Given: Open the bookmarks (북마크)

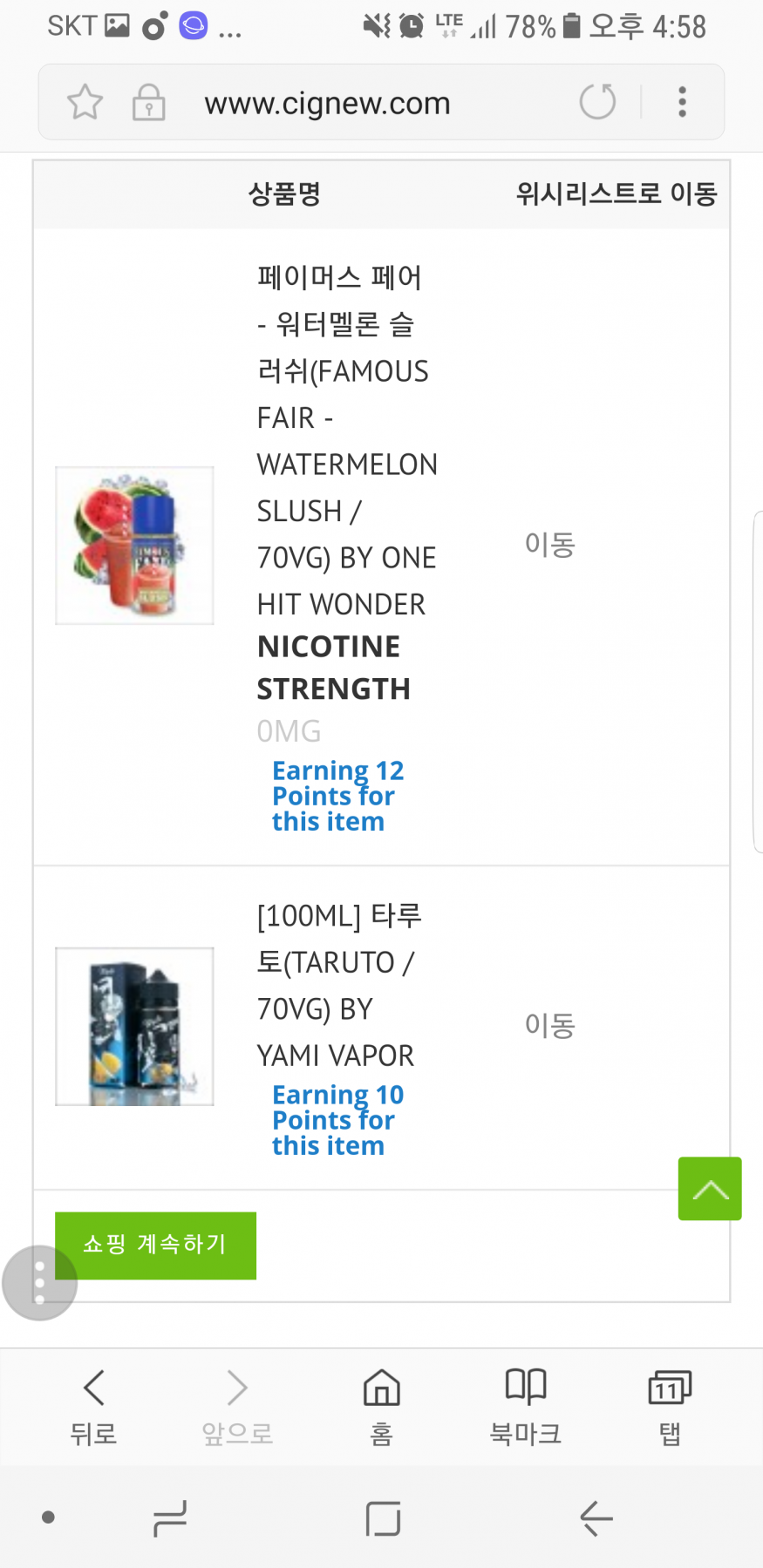Looking at the screenshot, I should (526, 1406).
